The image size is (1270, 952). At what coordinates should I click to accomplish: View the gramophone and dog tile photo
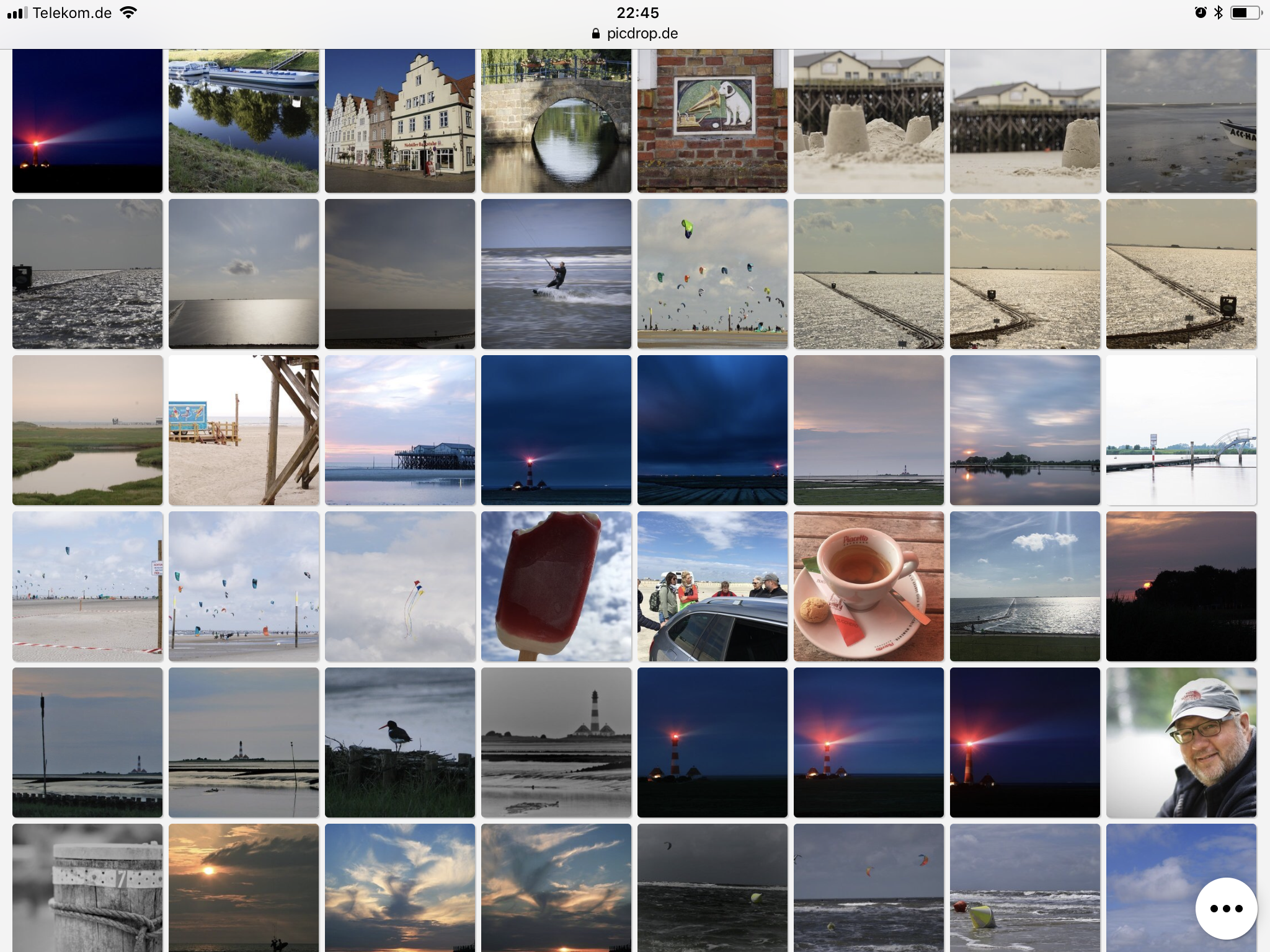coord(713,121)
